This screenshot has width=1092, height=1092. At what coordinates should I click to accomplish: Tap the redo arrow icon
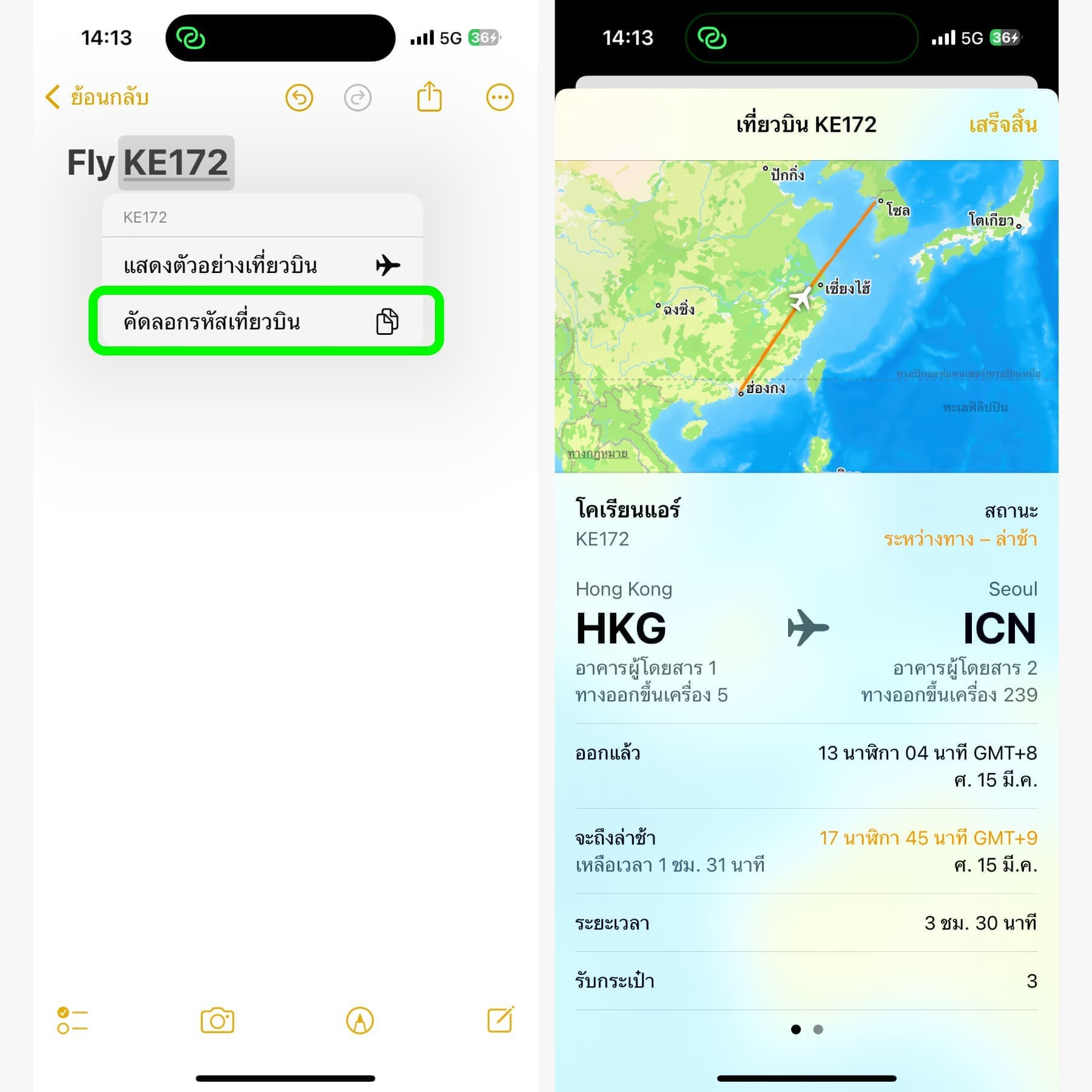tap(357, 98)
